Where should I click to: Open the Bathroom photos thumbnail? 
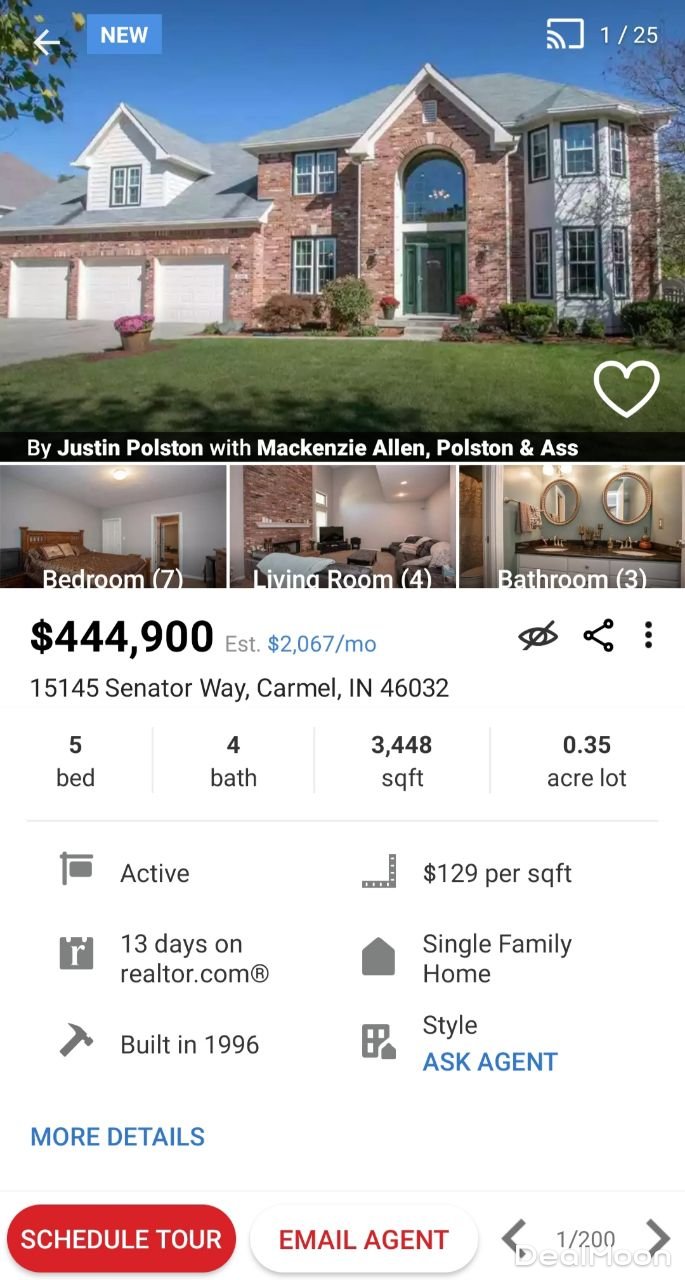tap(572, 527)
